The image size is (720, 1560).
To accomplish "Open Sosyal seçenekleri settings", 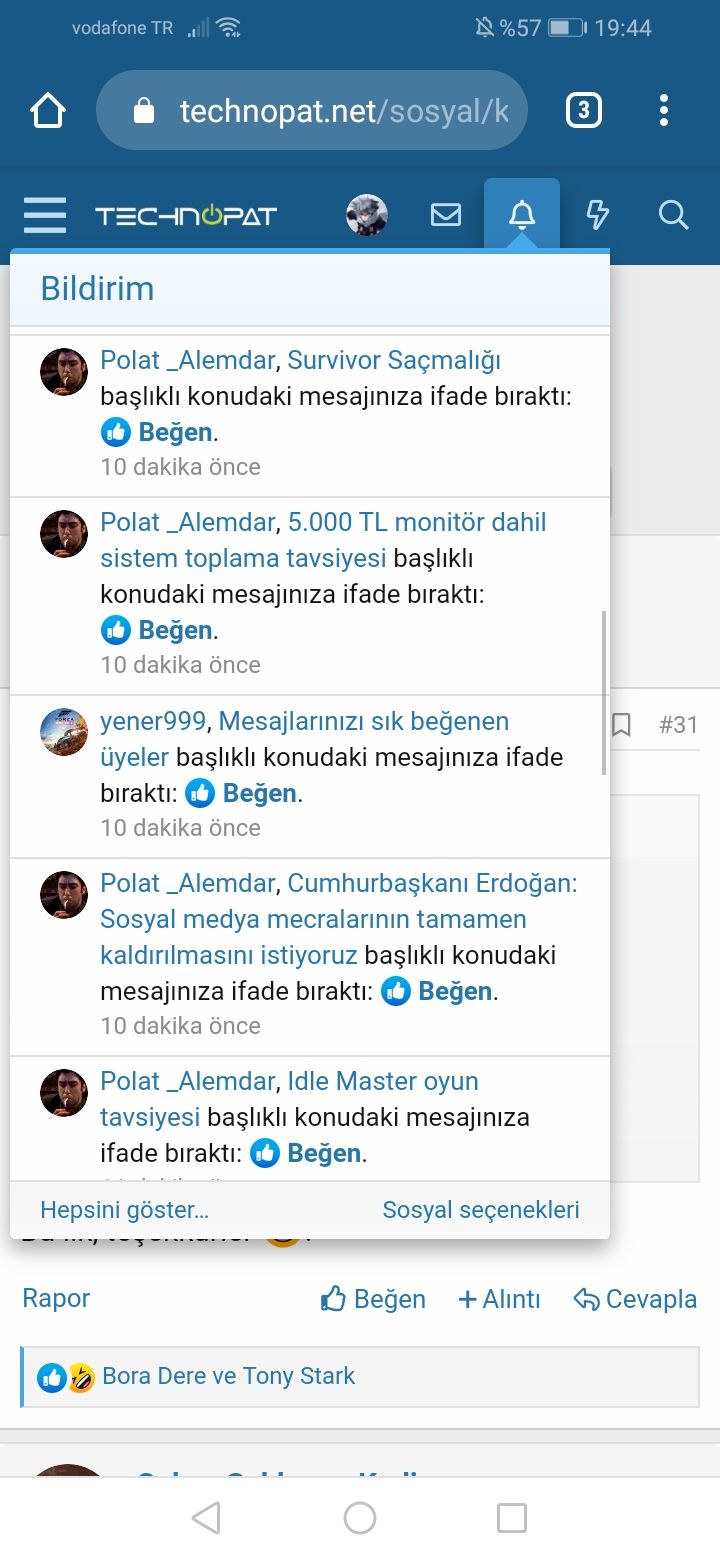I will [481, 1210].
